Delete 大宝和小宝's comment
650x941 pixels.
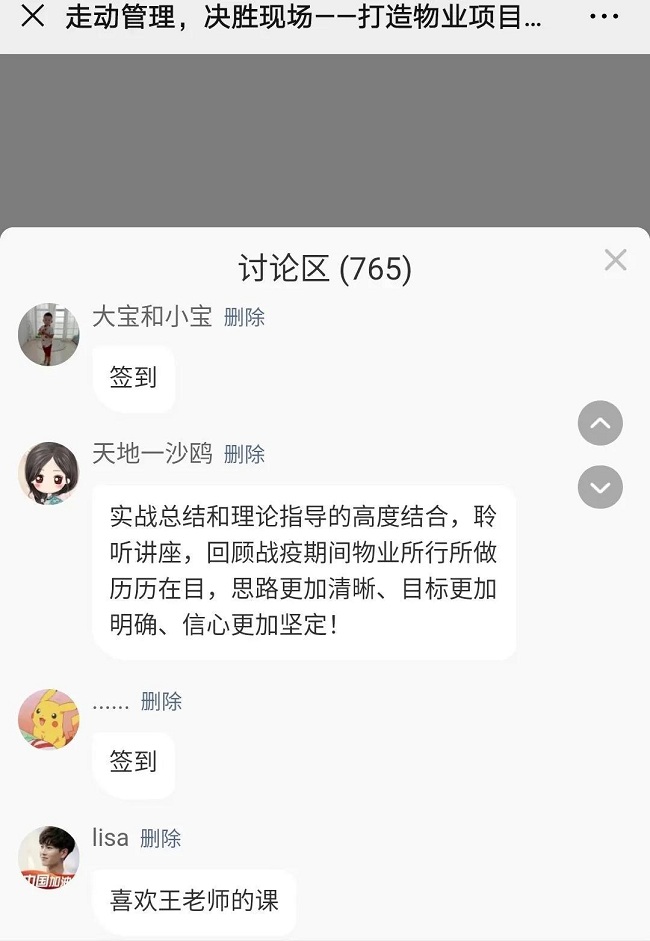click(x=244, y=318)
